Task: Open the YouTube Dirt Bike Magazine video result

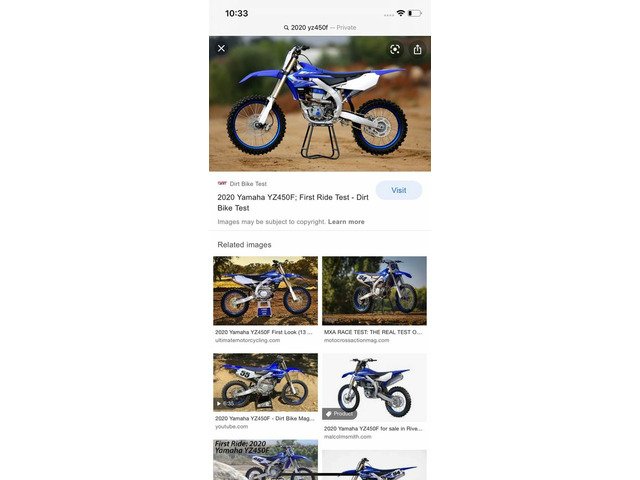Action: (x=265, y=383)
